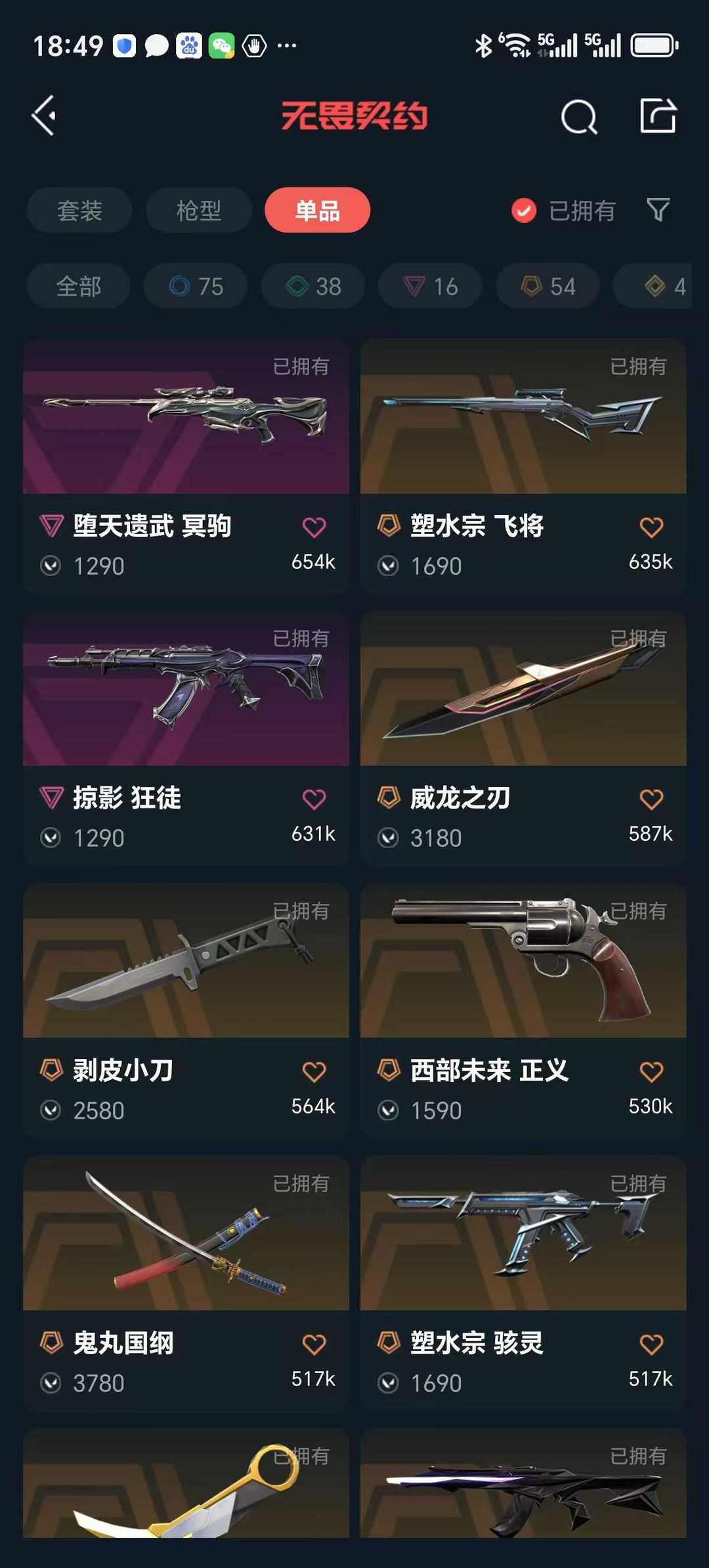Like the 塑水宗 飞将 skin
The image size is (709, 1568).
pos(651,527)
